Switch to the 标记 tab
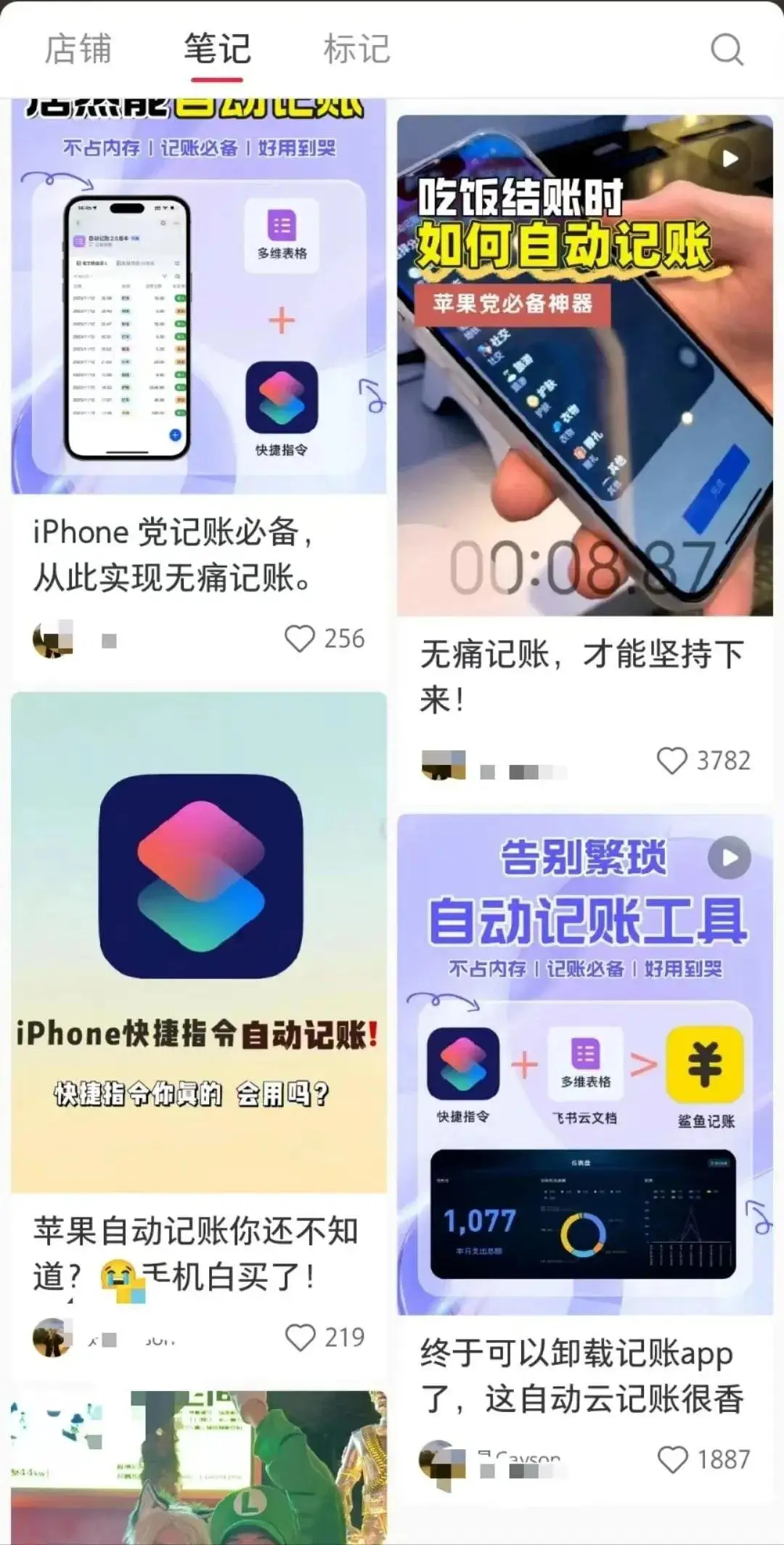Viewport: 784px width, 1545px height. click(356, 49)
